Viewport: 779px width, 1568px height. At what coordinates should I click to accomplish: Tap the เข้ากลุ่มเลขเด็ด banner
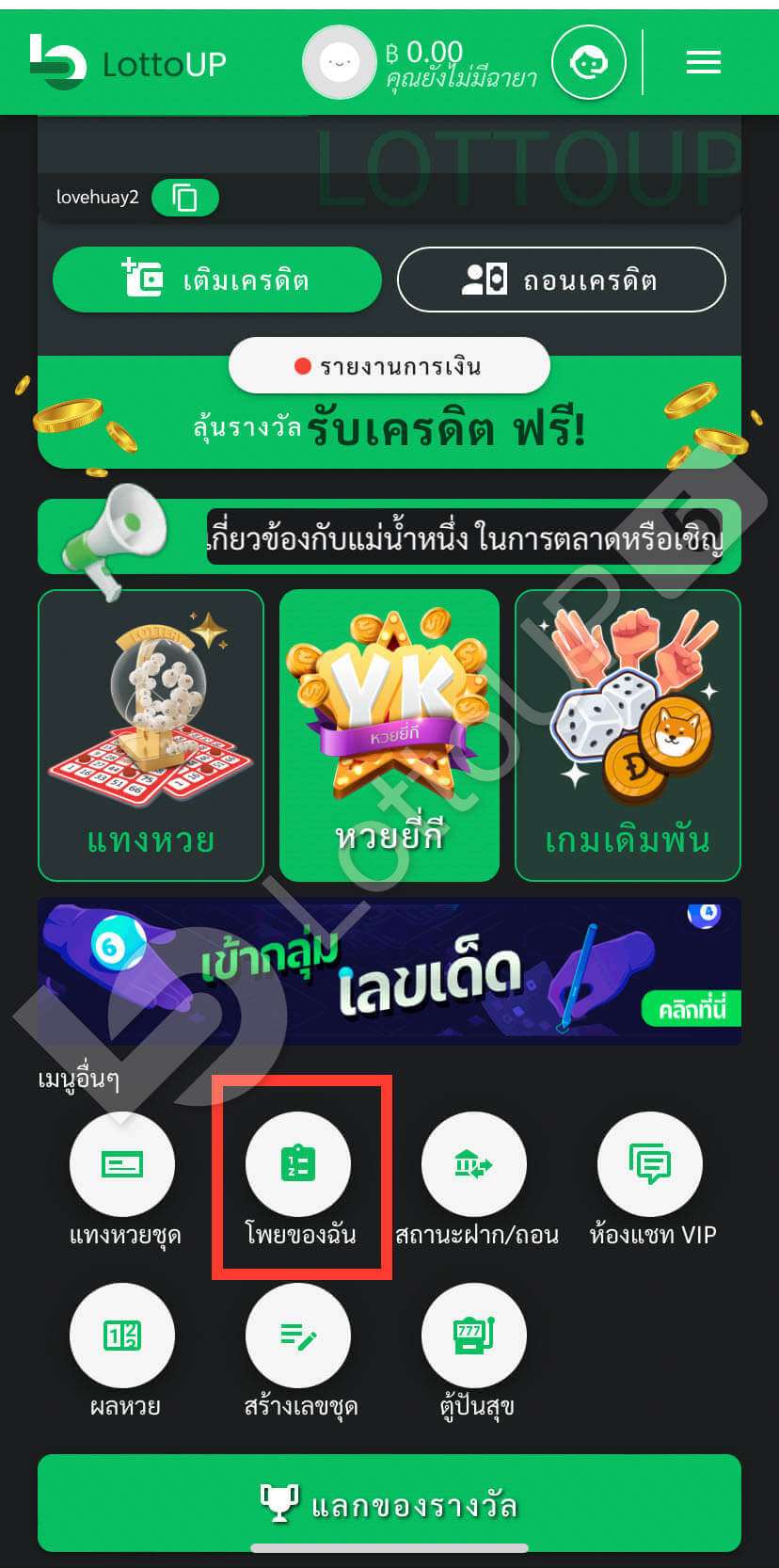[389, 970]
